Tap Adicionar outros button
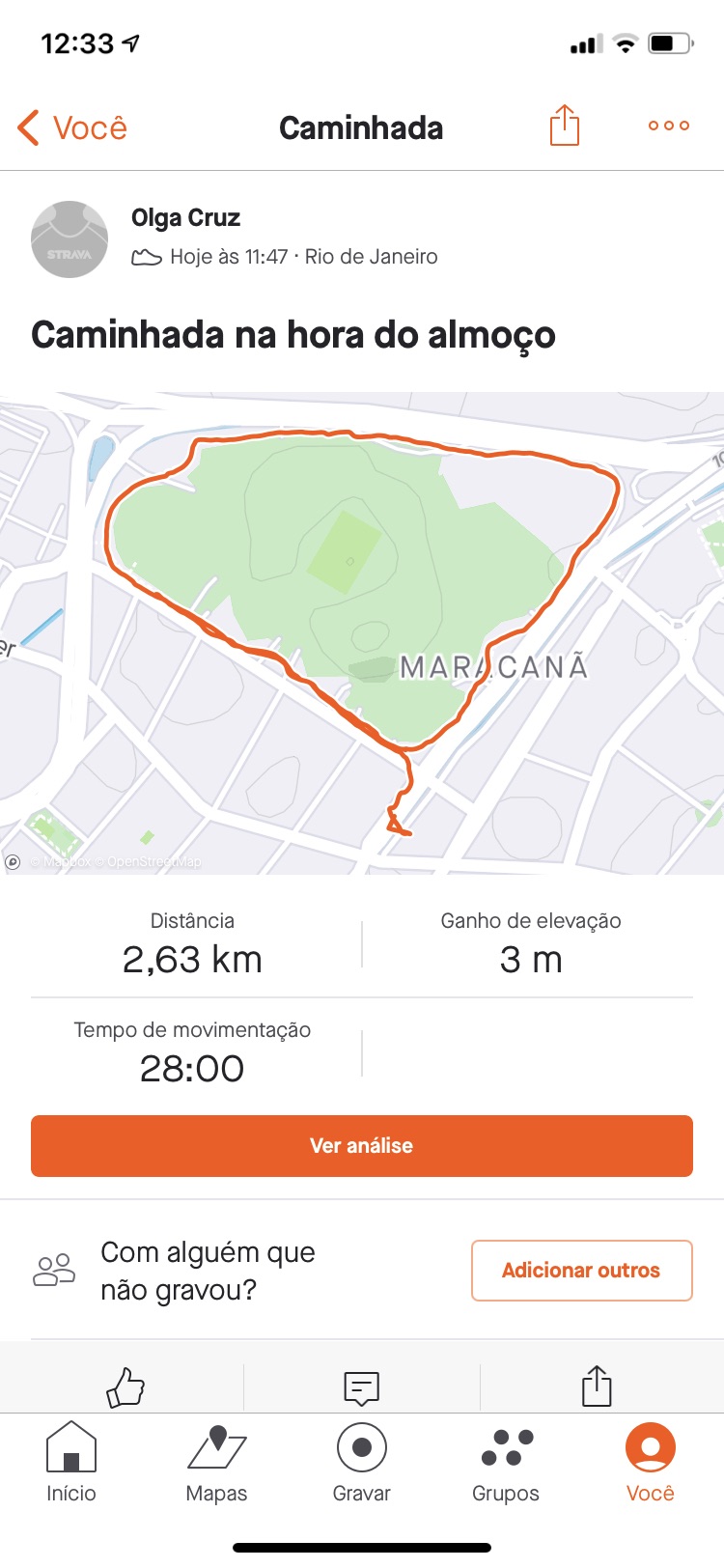 click(x=582, y=1271)
